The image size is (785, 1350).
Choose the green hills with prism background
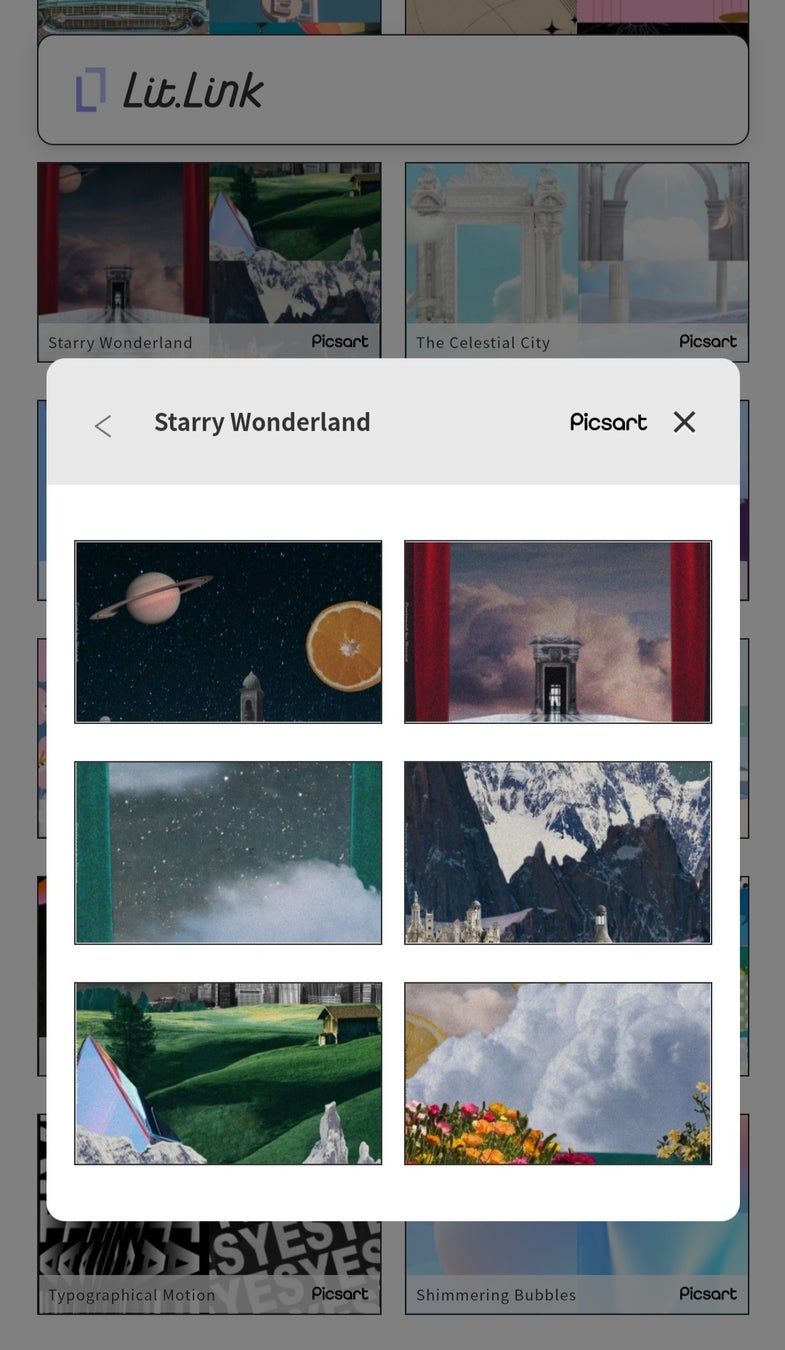click(228, 1074)
